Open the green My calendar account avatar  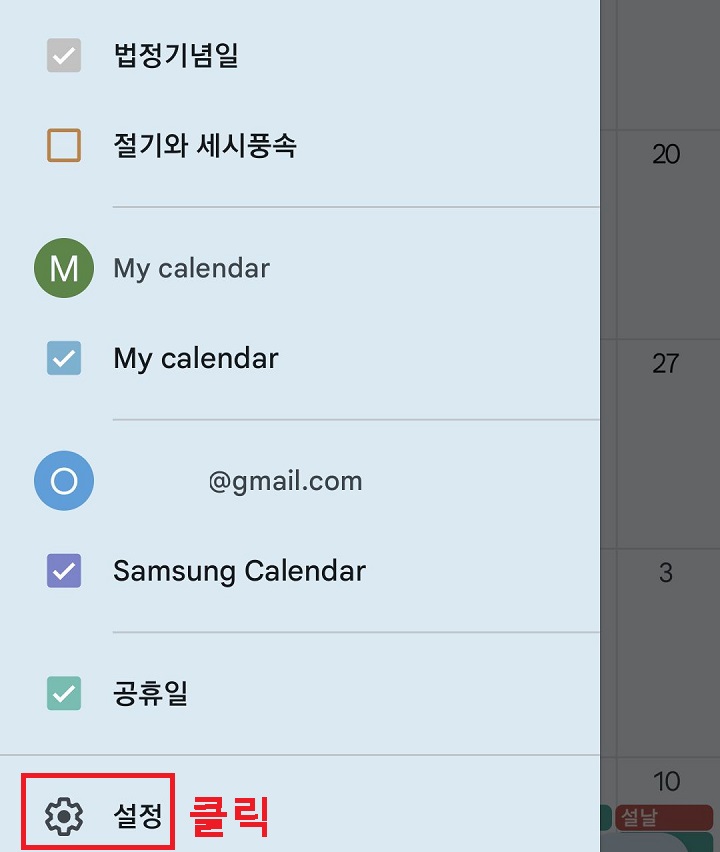tap(63, 267)
